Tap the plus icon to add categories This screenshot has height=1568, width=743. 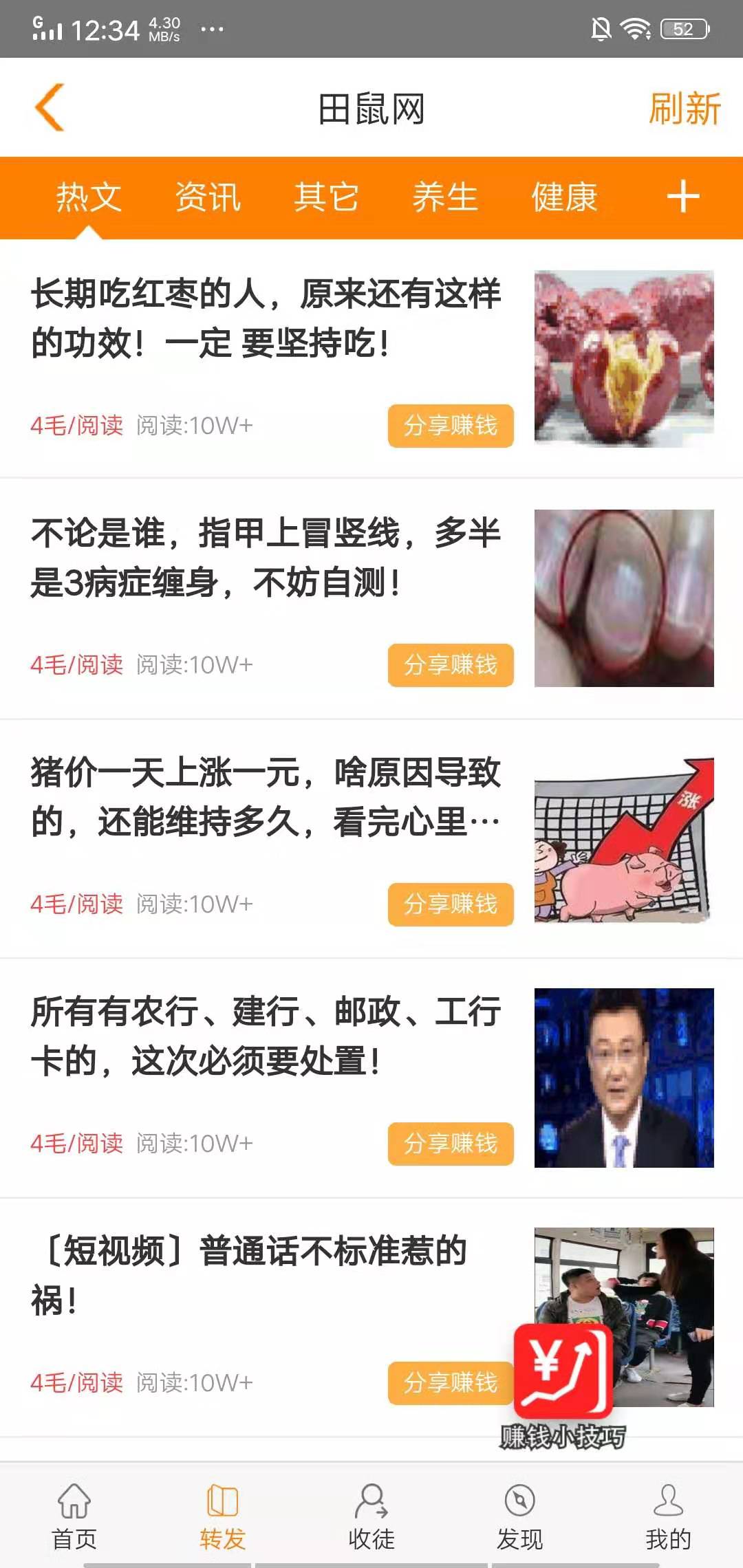coord(683,197)
